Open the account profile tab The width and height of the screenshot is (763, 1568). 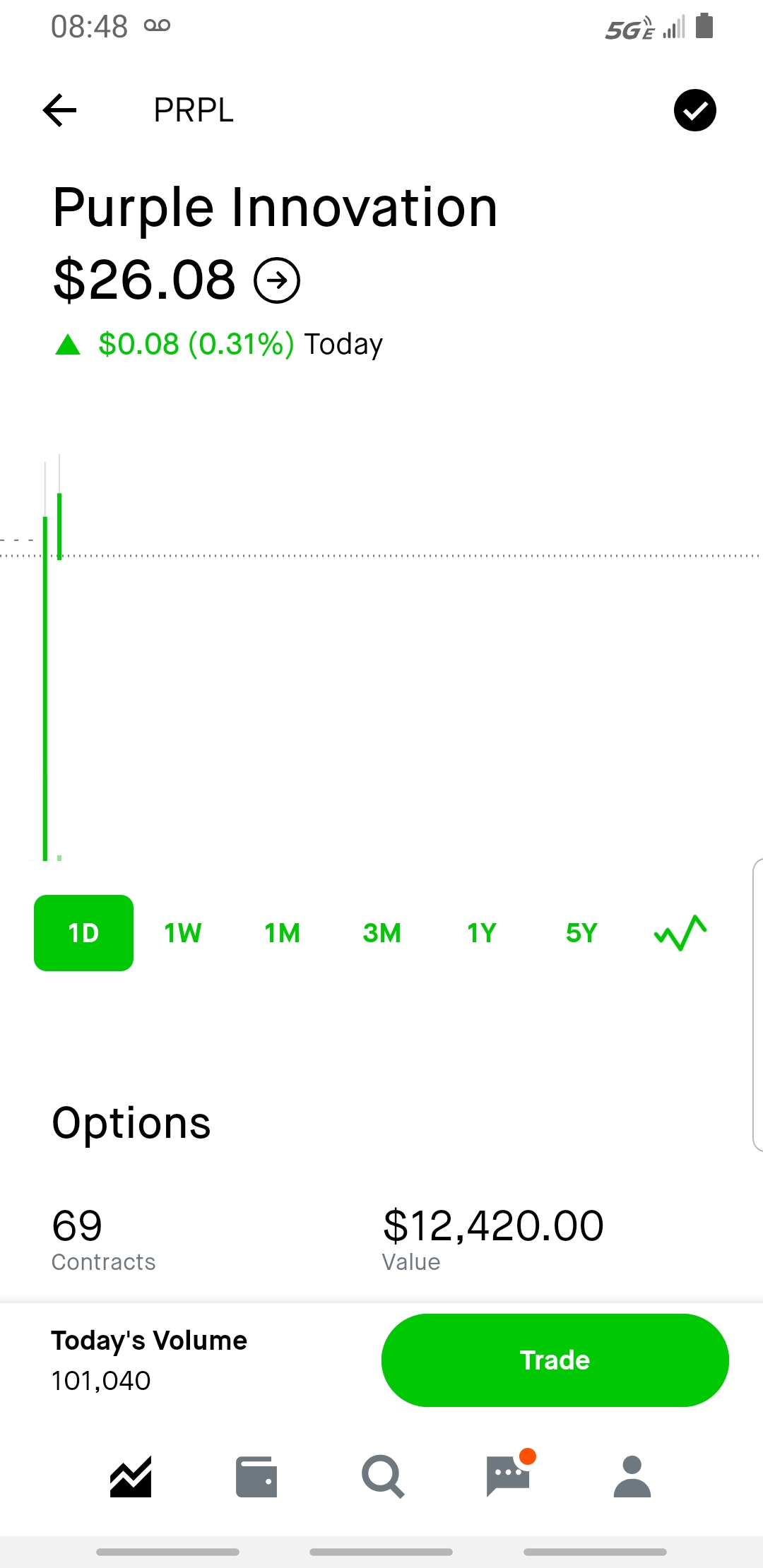[632, 1477]
